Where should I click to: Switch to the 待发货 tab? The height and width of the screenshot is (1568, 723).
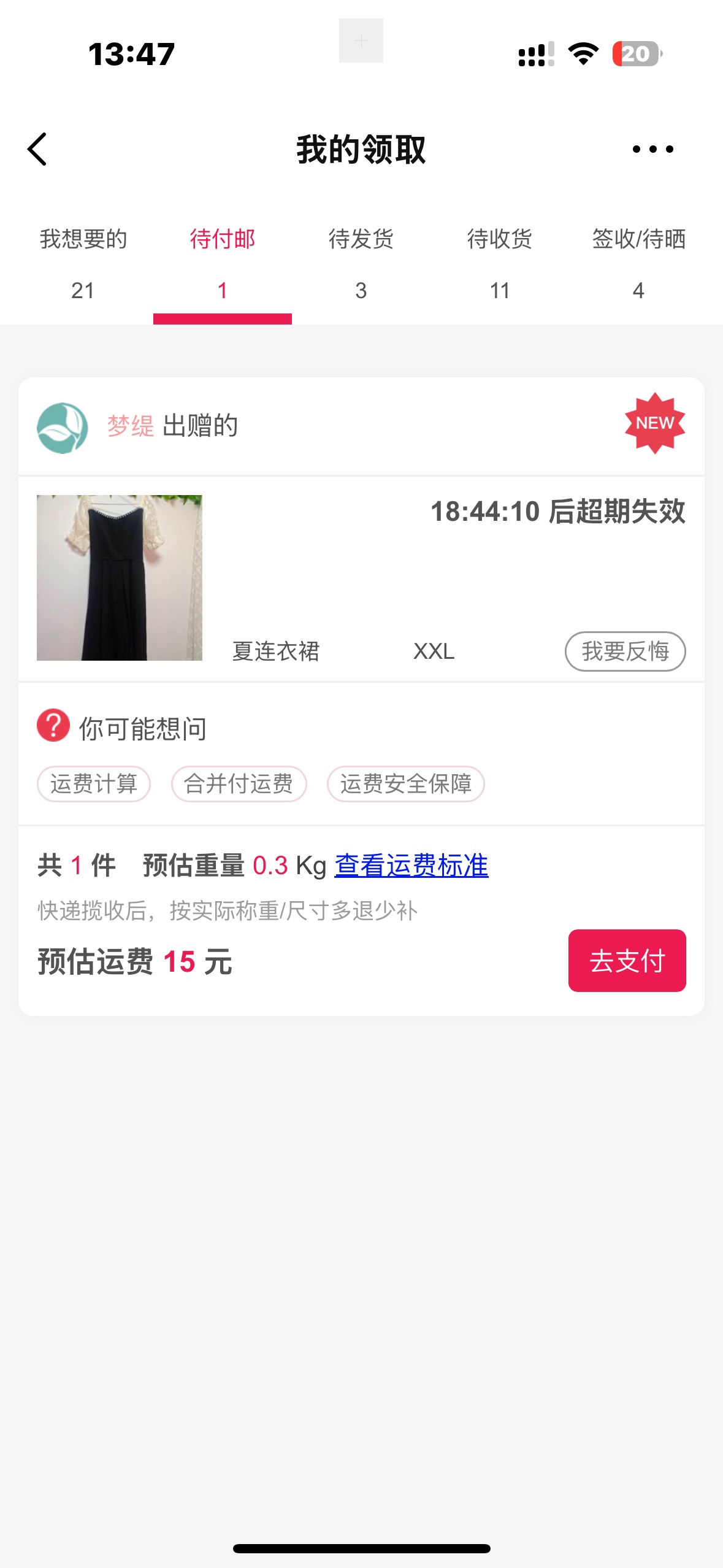[x=361, y=263]
